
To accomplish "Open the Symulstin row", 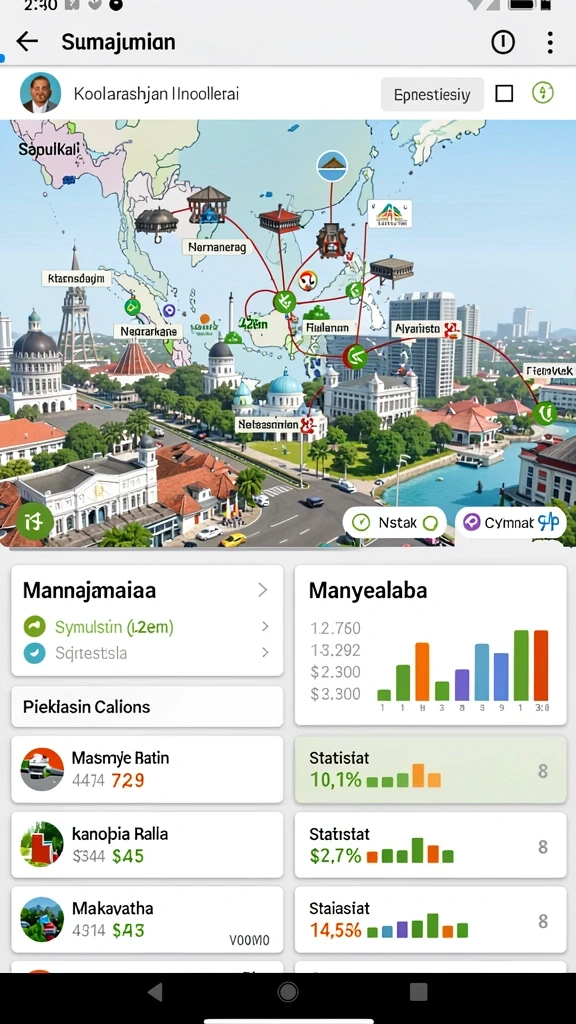I will coord(147,627).
